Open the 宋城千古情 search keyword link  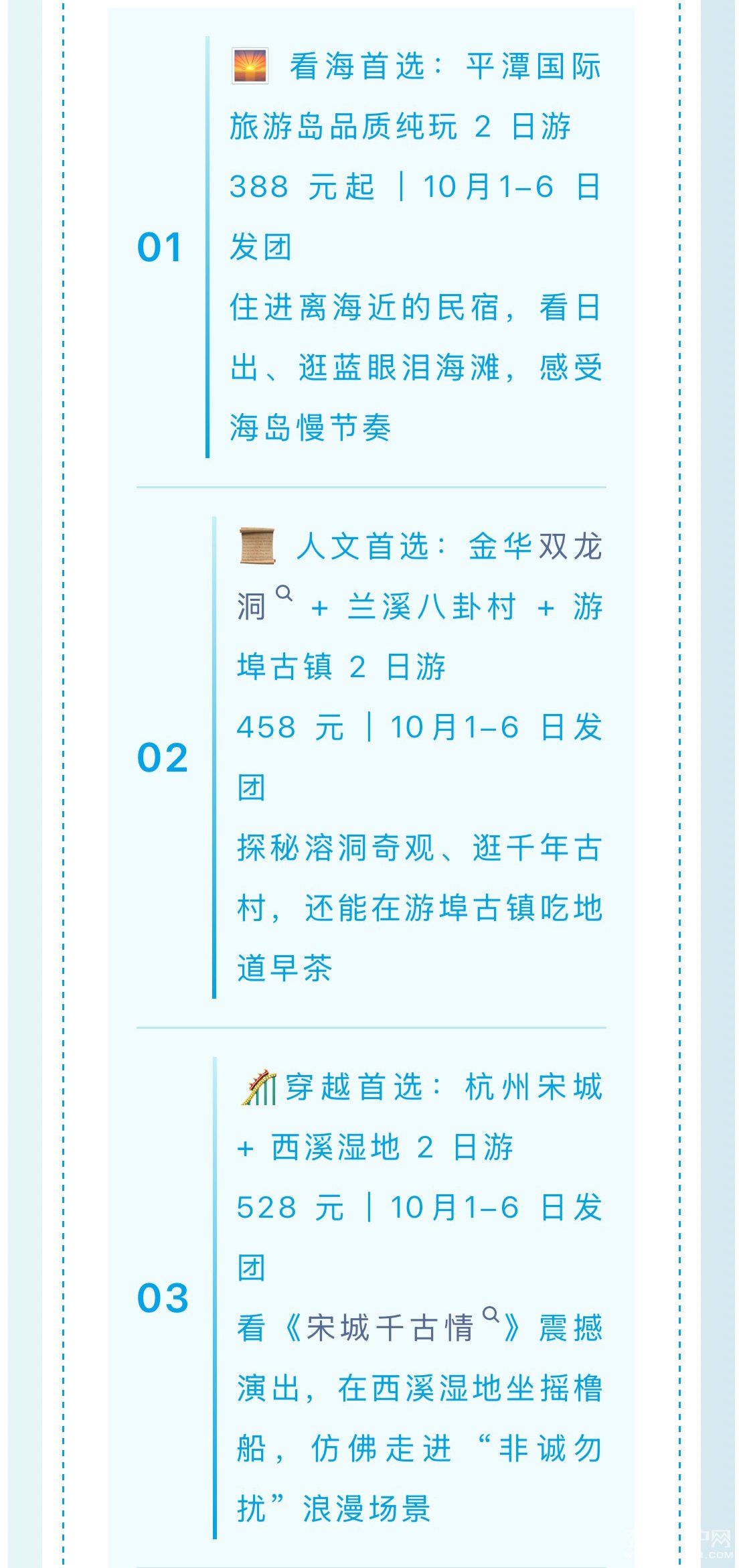491,1314
